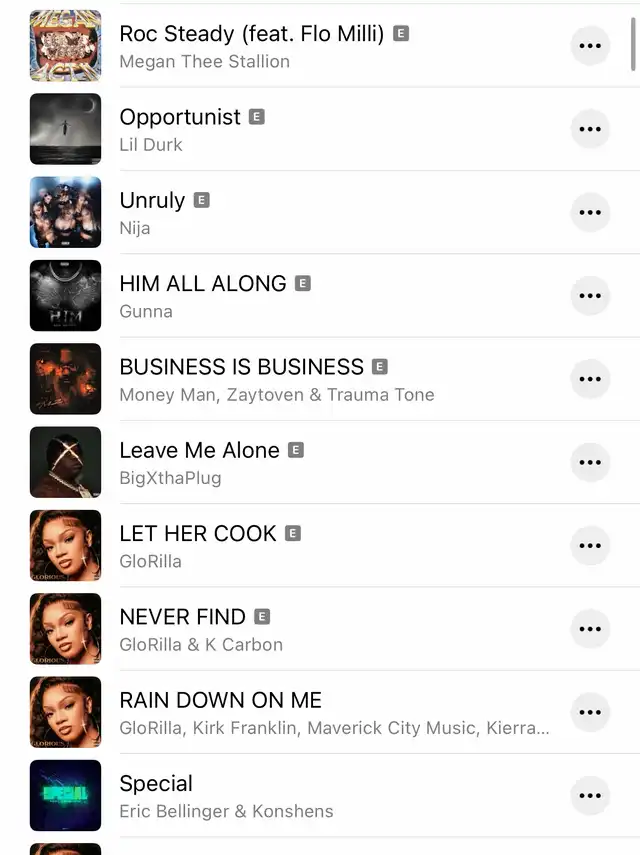Play LET HER COOK by GloRilla
This screenshot has height=855, width=640.
(198, 534)
